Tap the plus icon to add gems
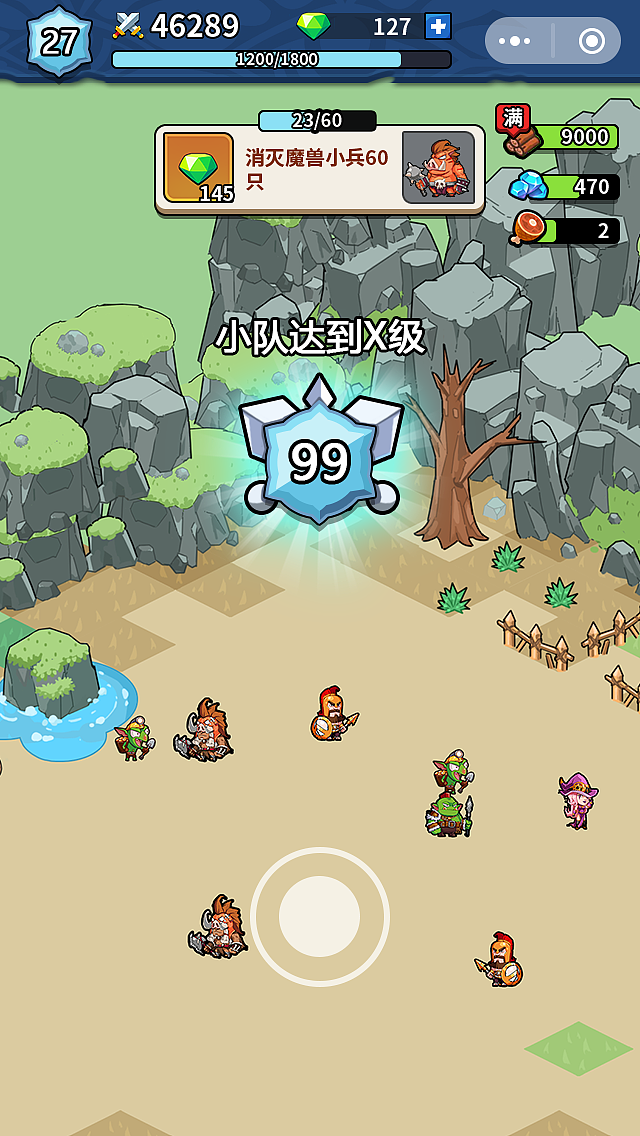Viewport: 640px width, 1136px height. pos(437,26)
